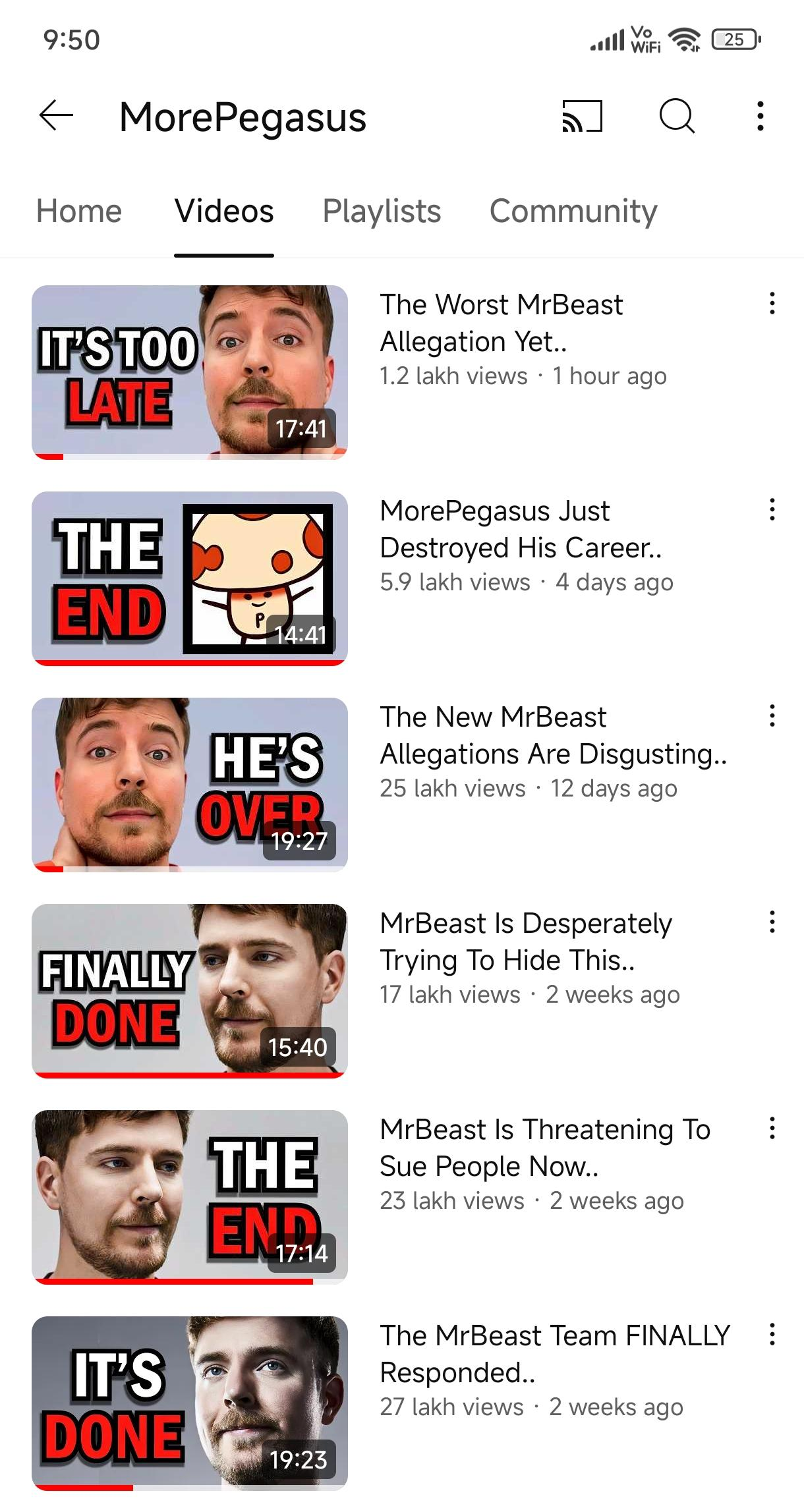Switch to the Home tab
This screenshot has height=1512, width=804.
pyautogui.click(x=79, y=211)
